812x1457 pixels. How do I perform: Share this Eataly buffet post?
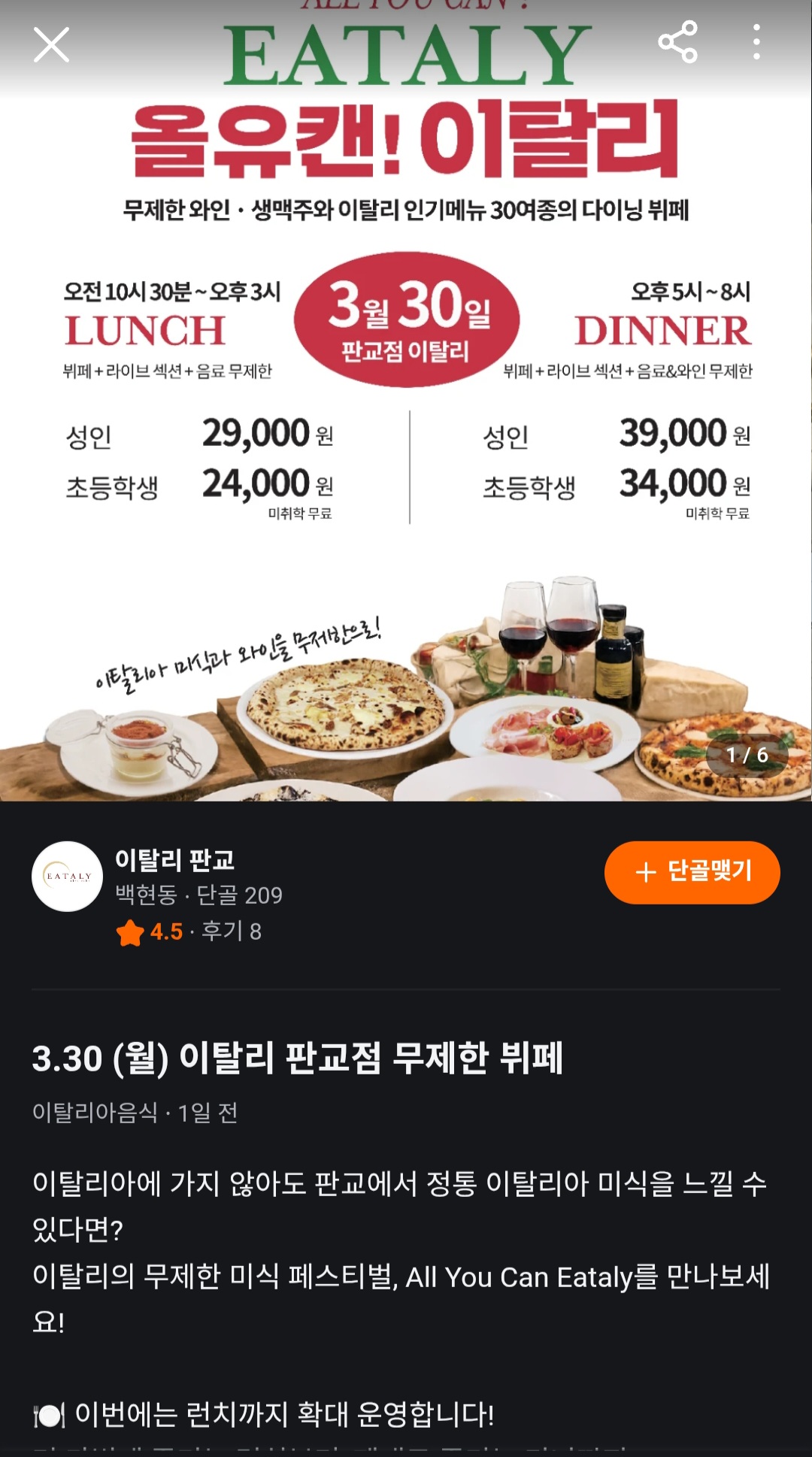click(677, 42)
